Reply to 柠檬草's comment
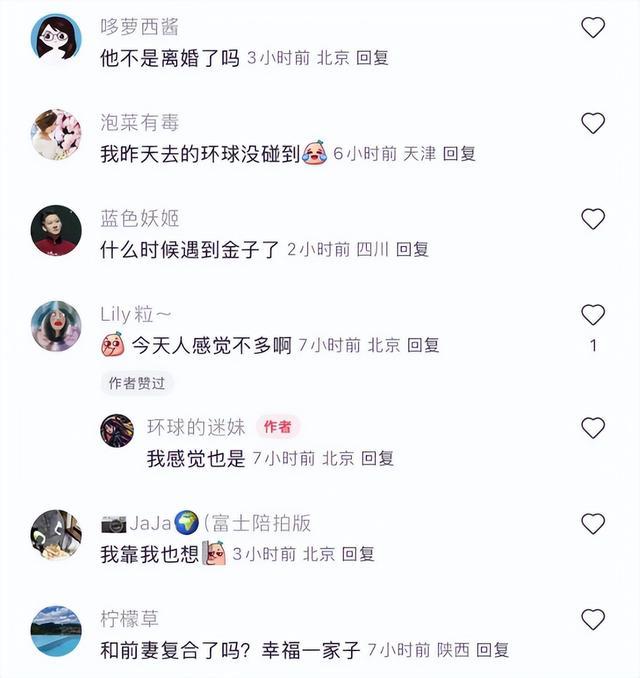The width and height of the screenshot is (640, 678). (x=493, y=649)
